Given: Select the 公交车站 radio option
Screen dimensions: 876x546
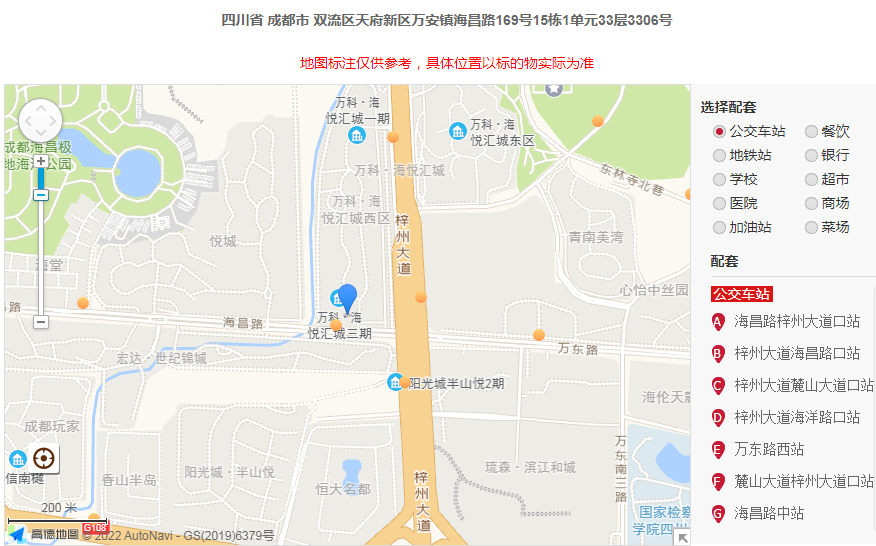Looking at the screenshot, I should (719, 131).
